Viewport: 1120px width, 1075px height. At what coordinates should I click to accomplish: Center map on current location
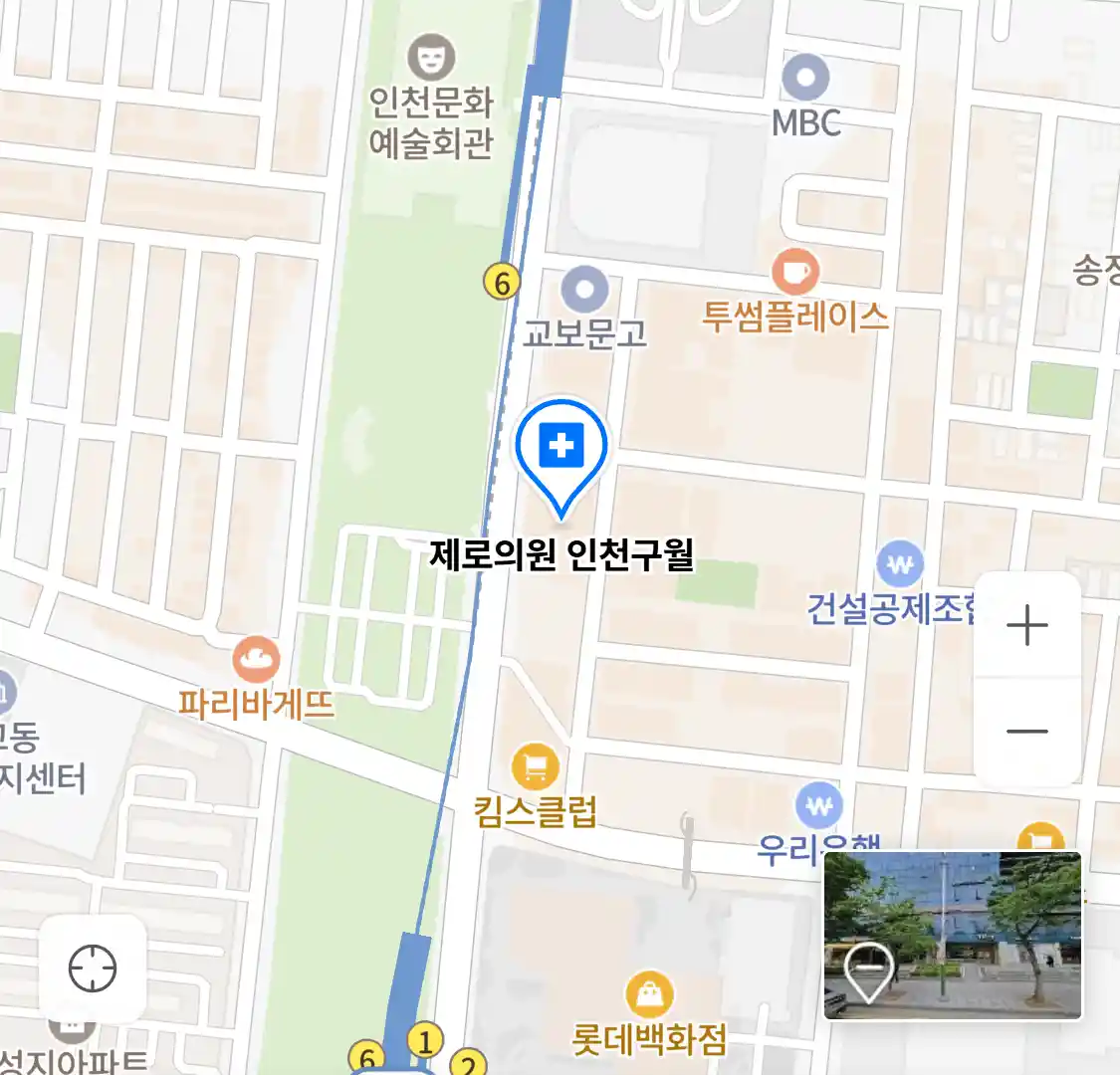click(x=93, y=968)
